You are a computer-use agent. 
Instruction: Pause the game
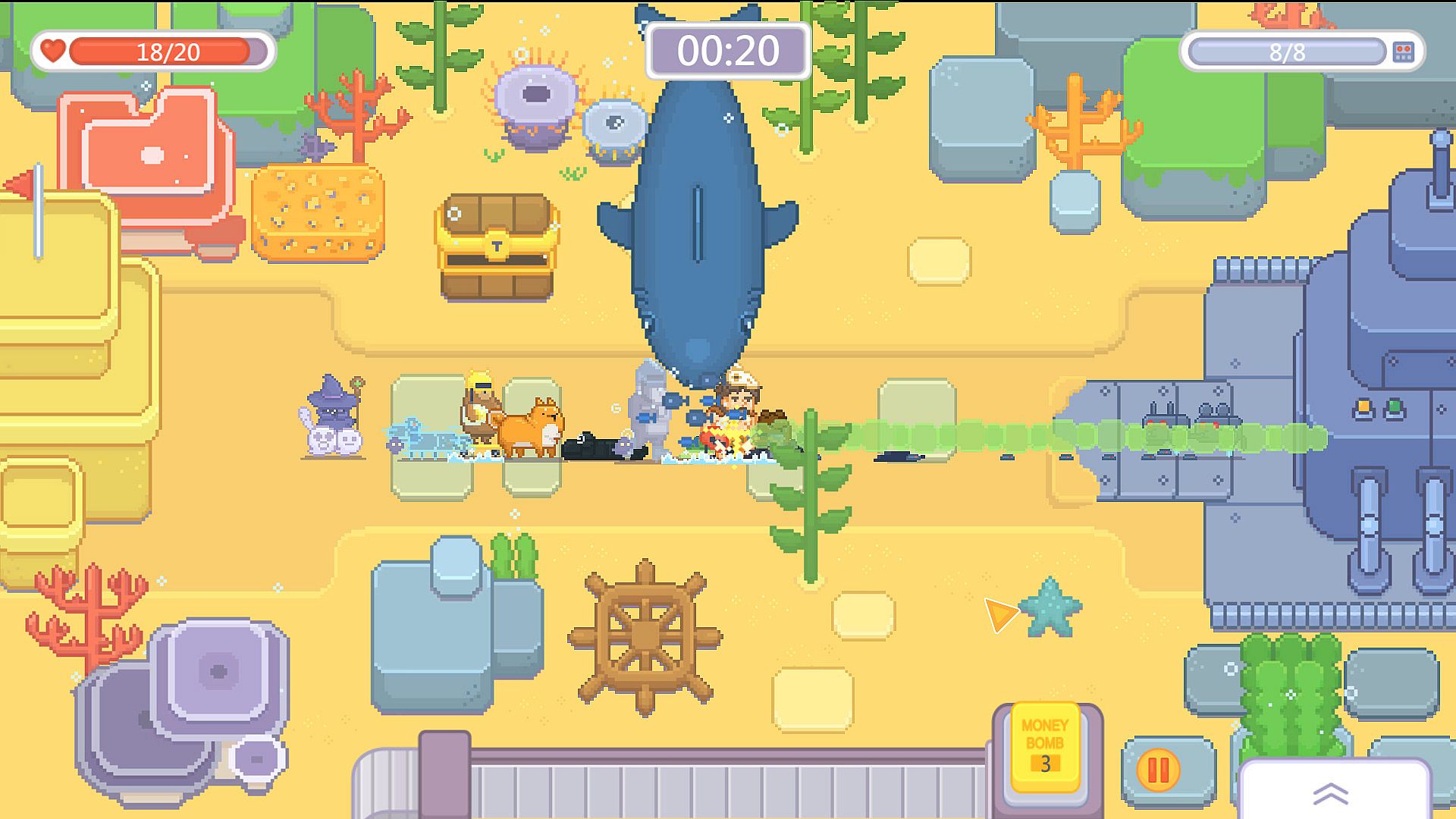pyautogui.click(x=1158, y=770)
